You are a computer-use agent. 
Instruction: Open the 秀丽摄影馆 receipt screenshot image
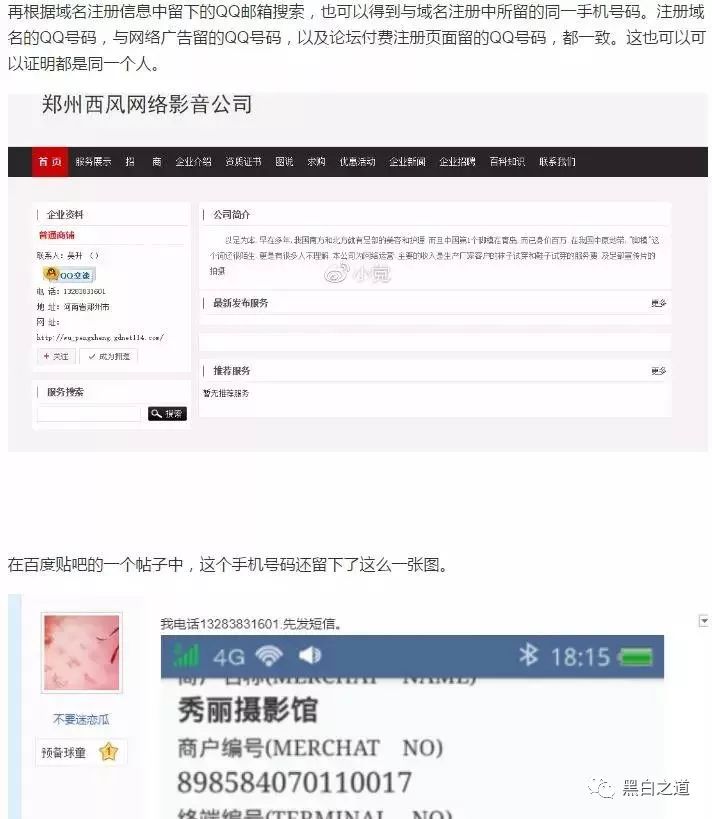click(x=412, y=727)
